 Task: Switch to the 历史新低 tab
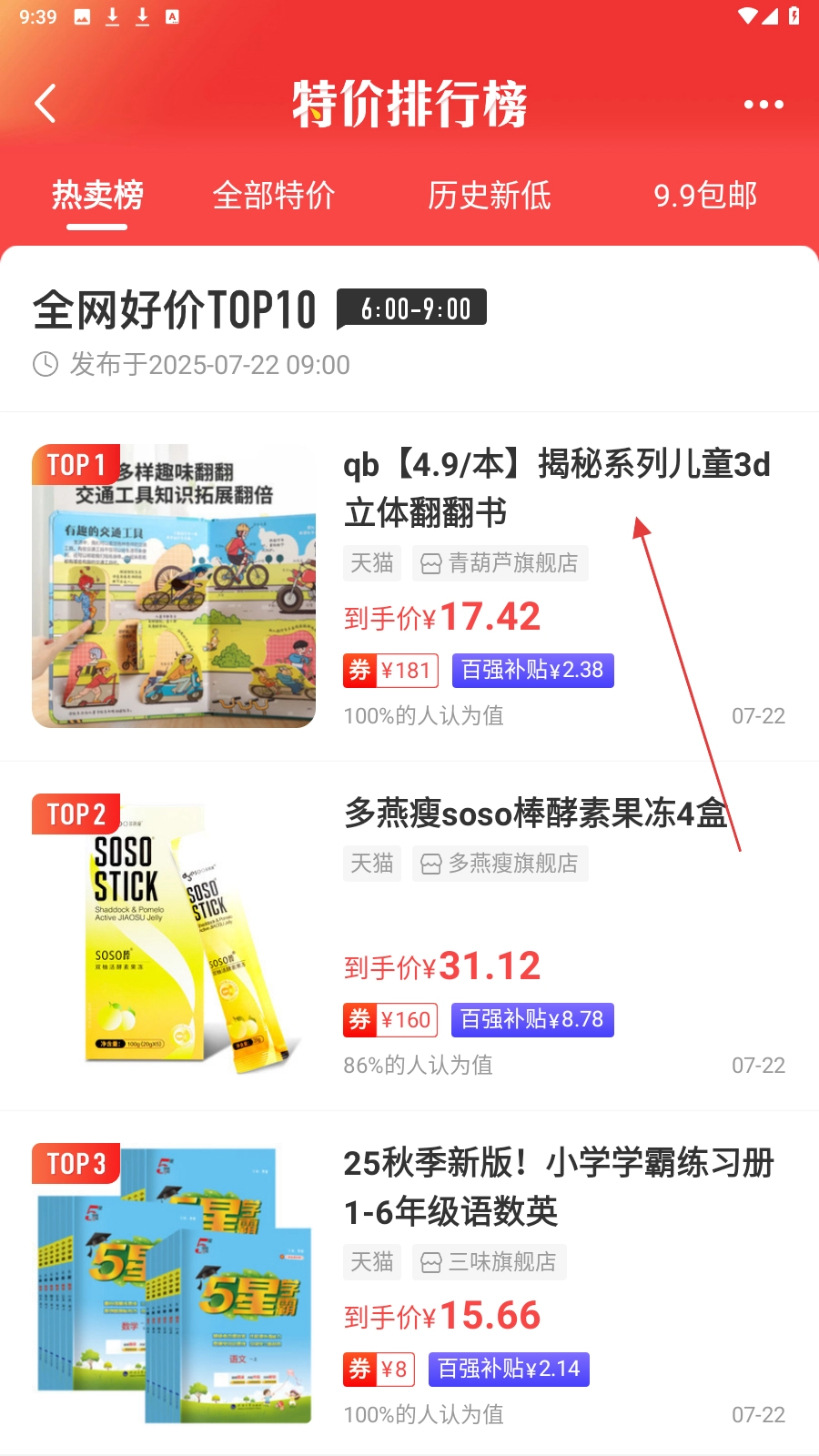(490, 196)
